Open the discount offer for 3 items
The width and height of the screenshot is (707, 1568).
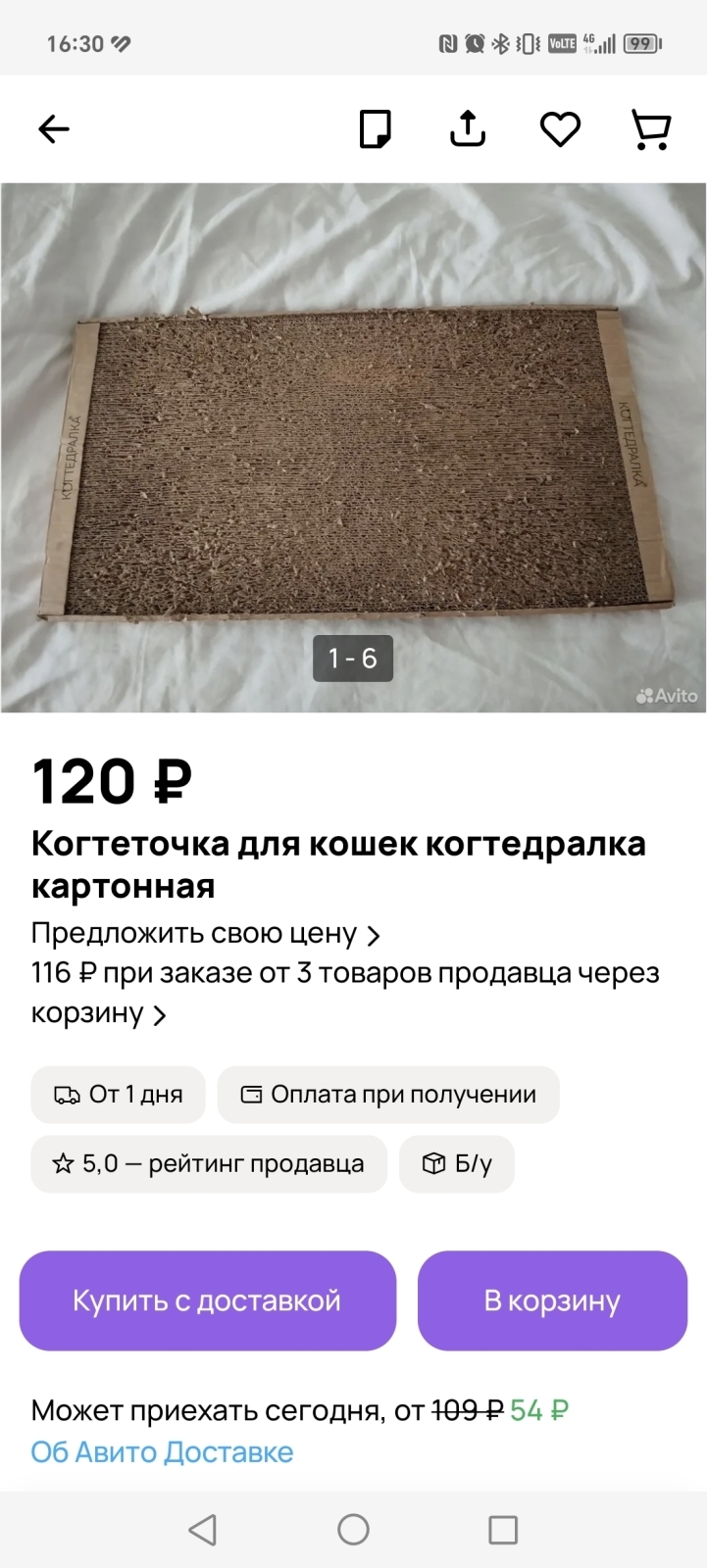coord(345,992)
